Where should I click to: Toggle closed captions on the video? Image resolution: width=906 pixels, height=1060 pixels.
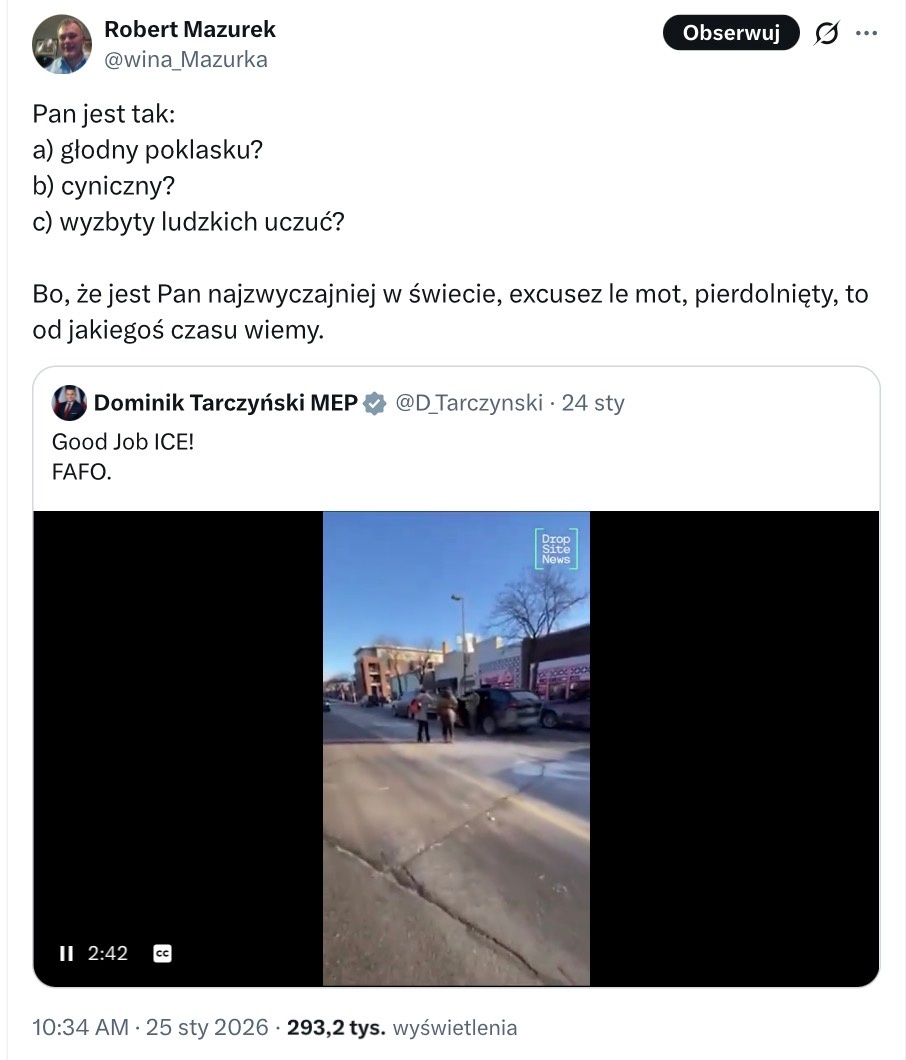pyautogui.click(x=162, y=953)
